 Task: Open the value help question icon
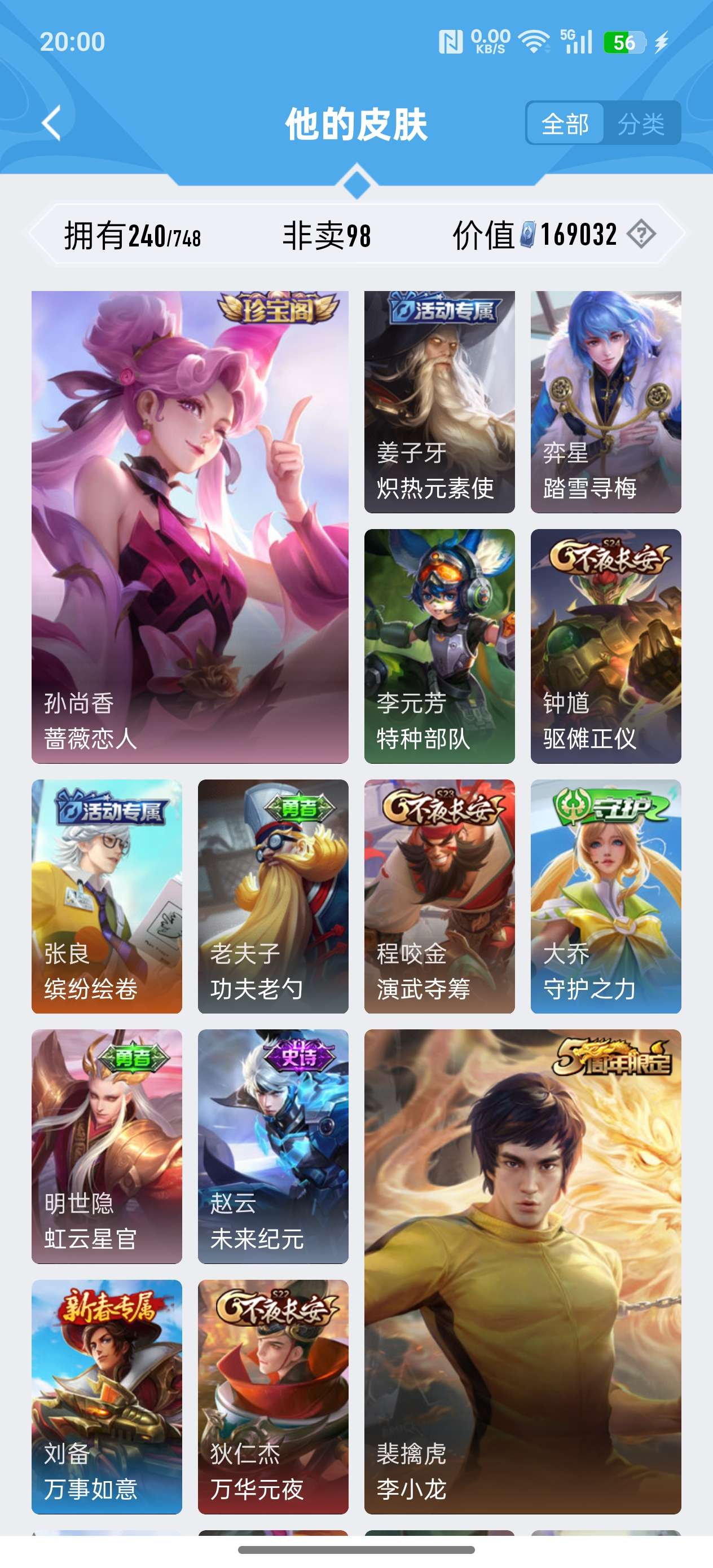point(641,234)
